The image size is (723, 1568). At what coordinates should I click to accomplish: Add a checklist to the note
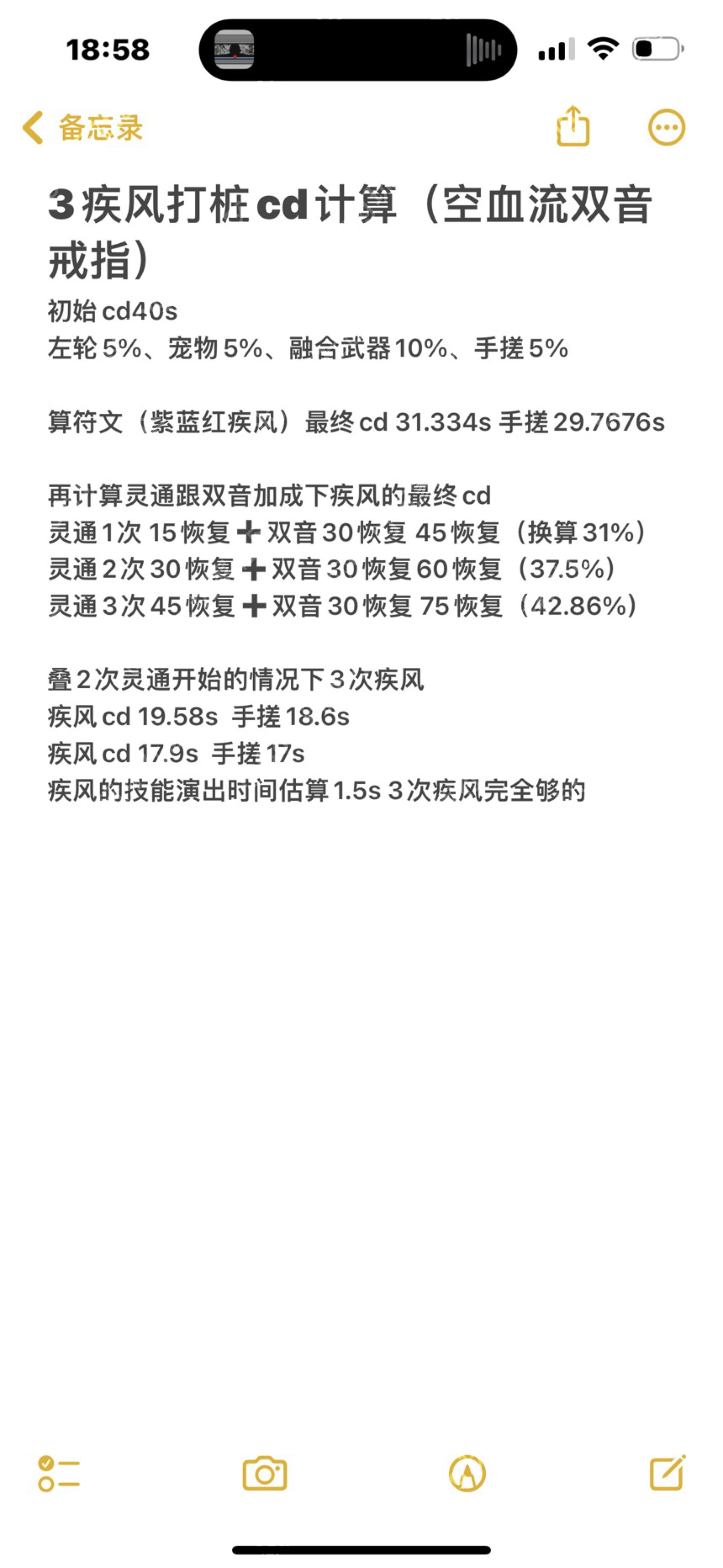click(x=59, y=1474)
